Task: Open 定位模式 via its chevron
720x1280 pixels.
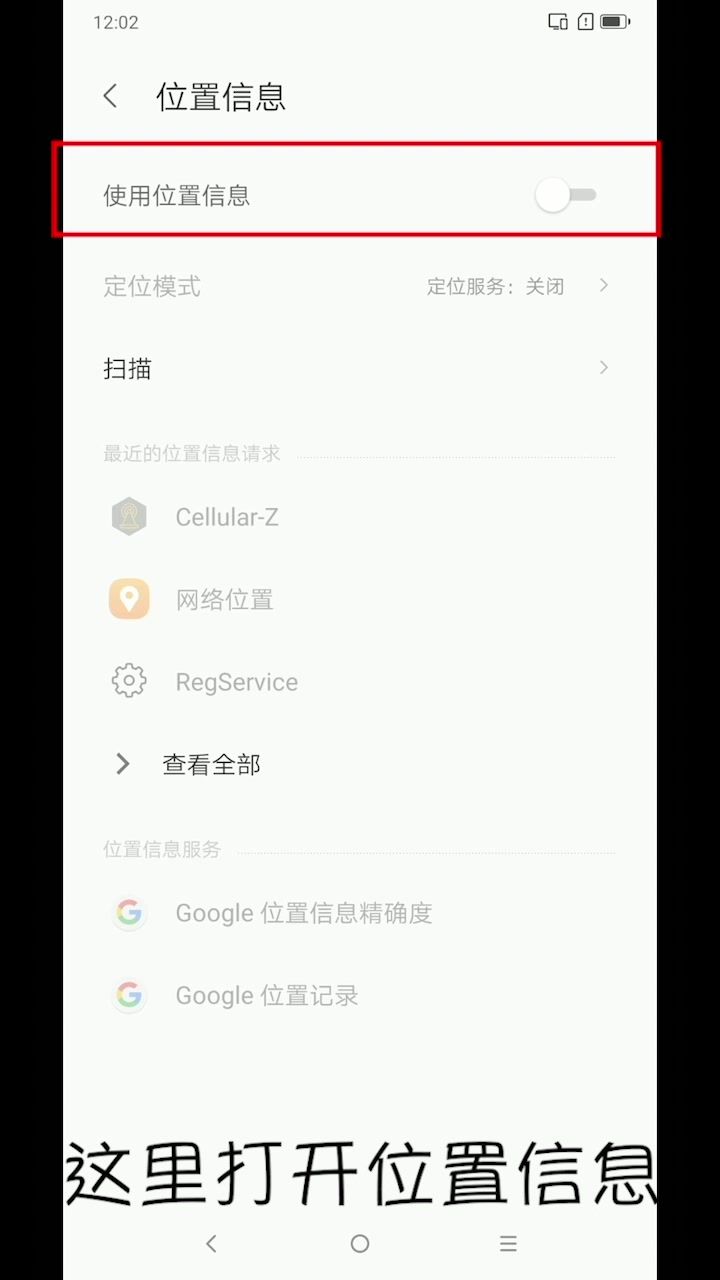Action: 603,286
